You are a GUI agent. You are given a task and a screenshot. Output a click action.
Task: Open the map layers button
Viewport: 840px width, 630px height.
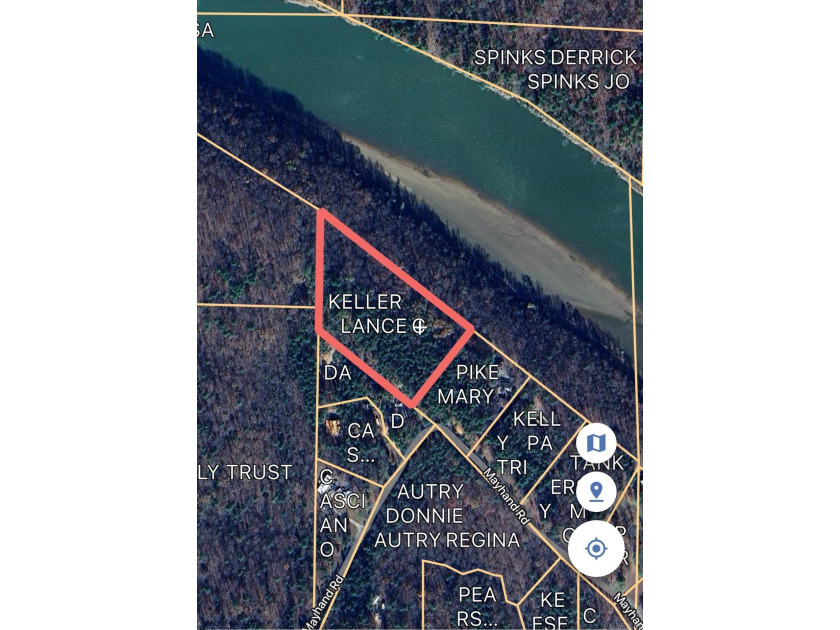click(x=596, y=443)
